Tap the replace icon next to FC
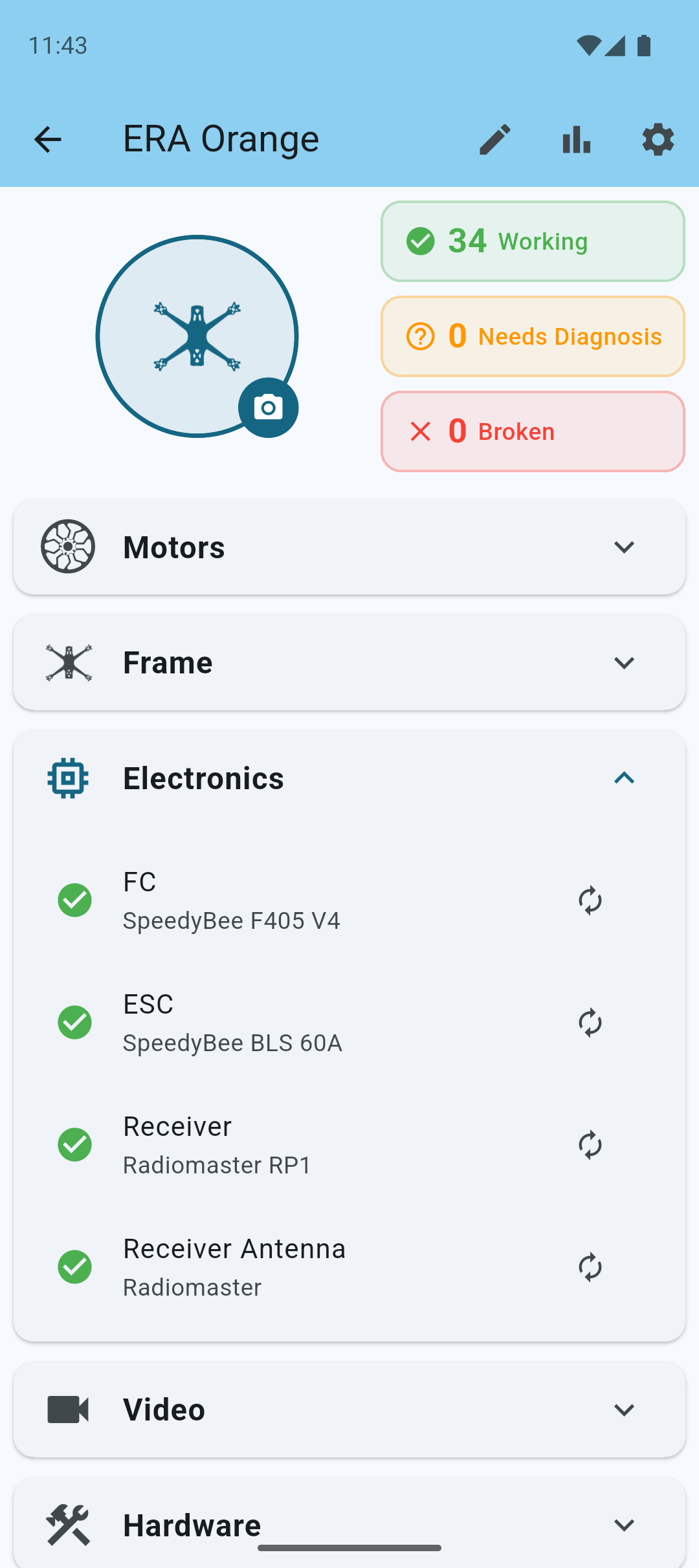699x1568 pixels. [x=590, y=899]
